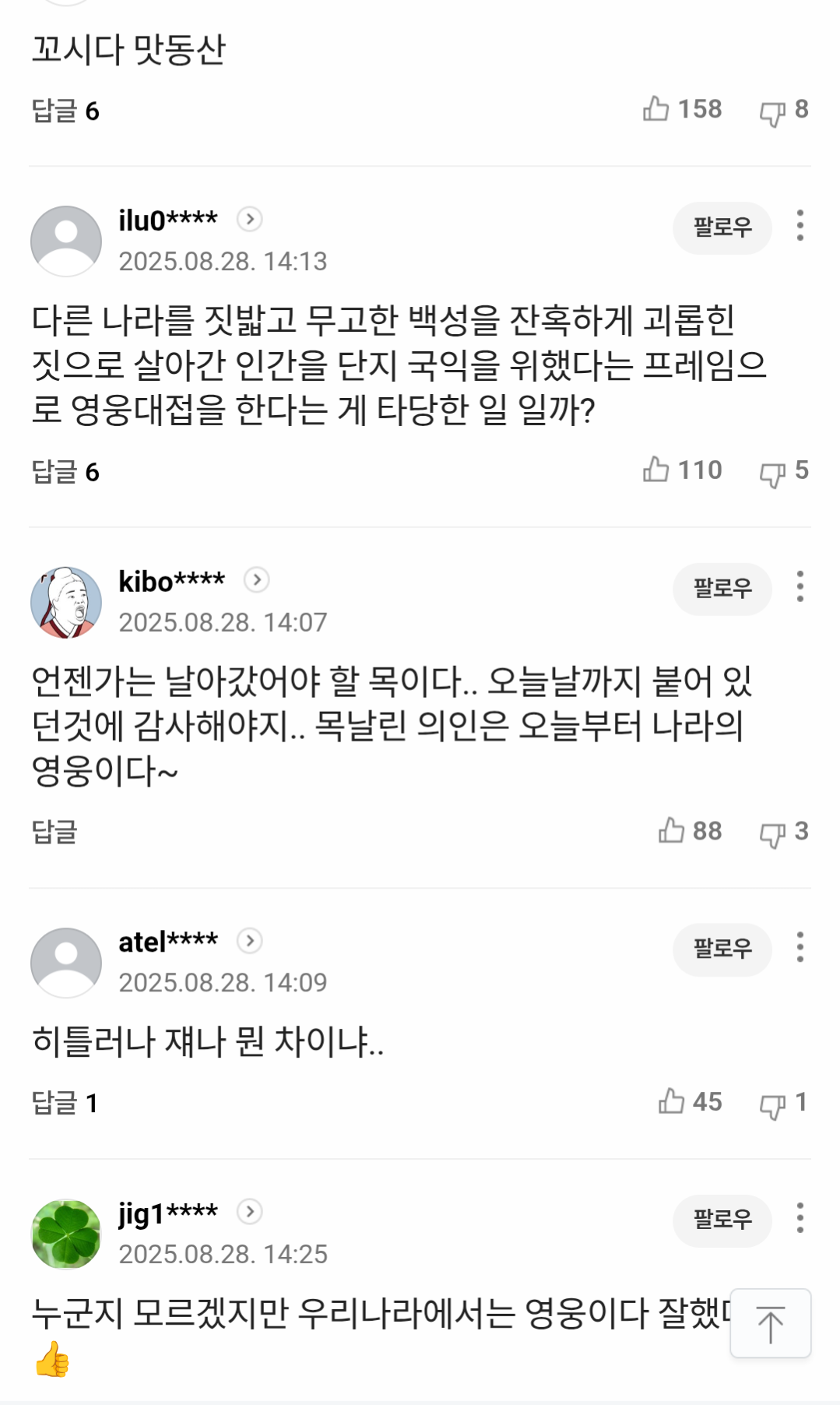Follow user atel****
Image resolution: width=840 pixels, height=1405 pixels.
[722, 949]
